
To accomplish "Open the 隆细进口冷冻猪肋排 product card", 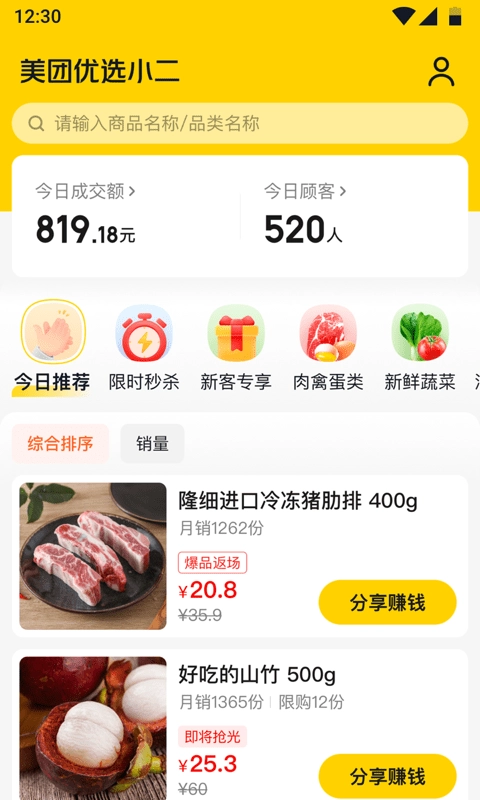I will pos(240,556).
